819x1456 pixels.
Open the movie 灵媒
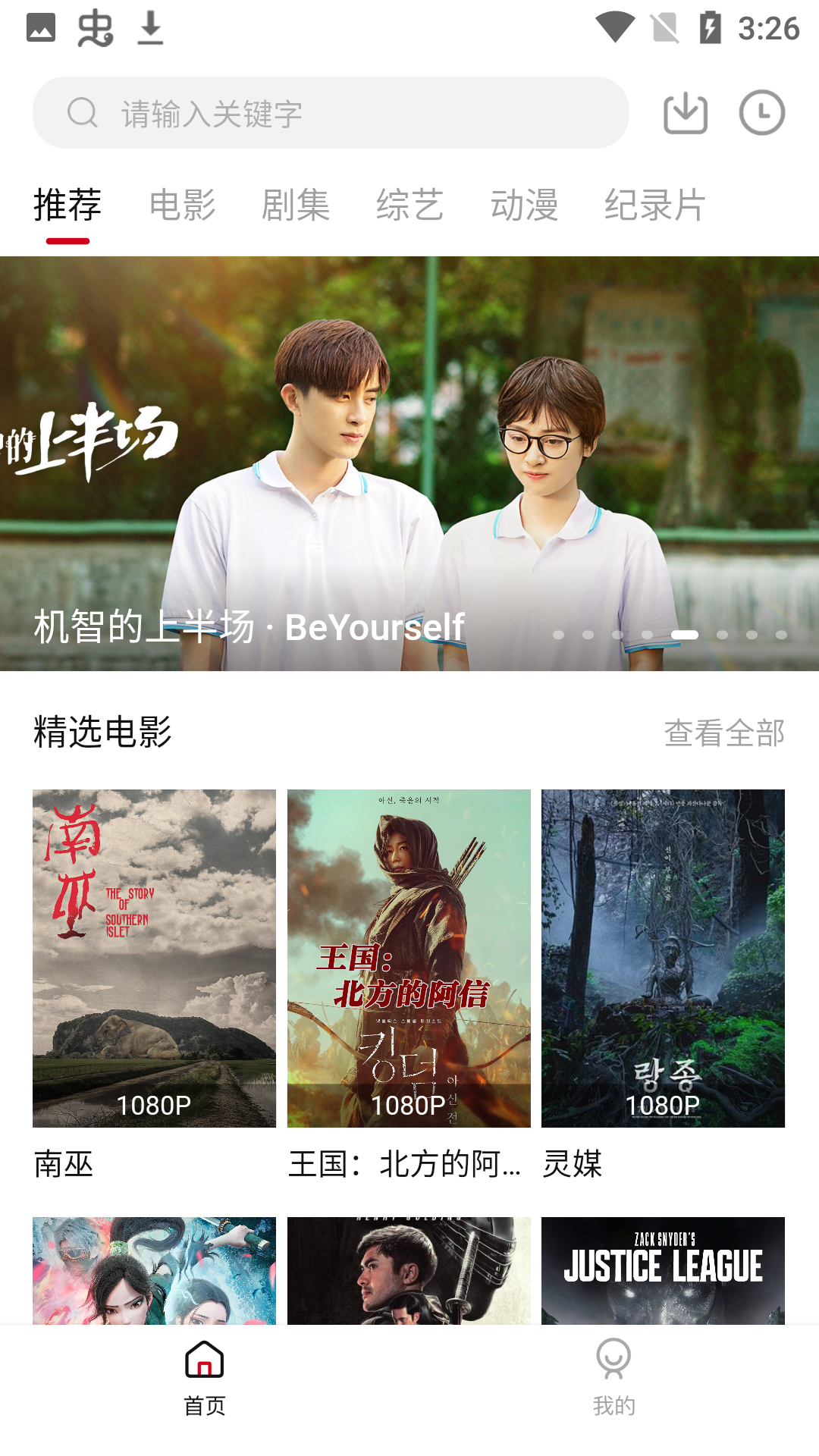coord(663,959)
